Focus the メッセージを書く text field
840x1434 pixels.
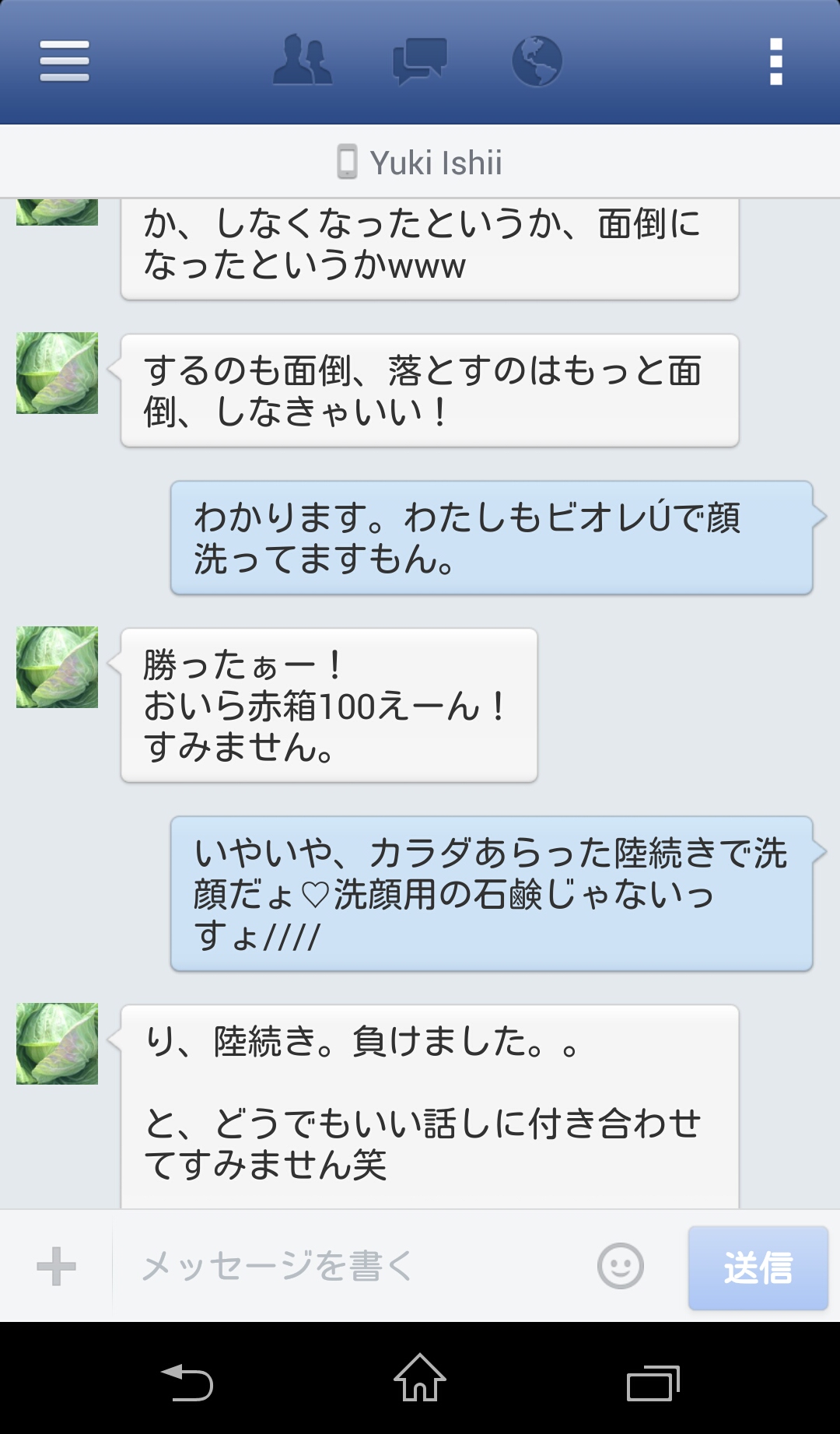(x=350, y=1266)
